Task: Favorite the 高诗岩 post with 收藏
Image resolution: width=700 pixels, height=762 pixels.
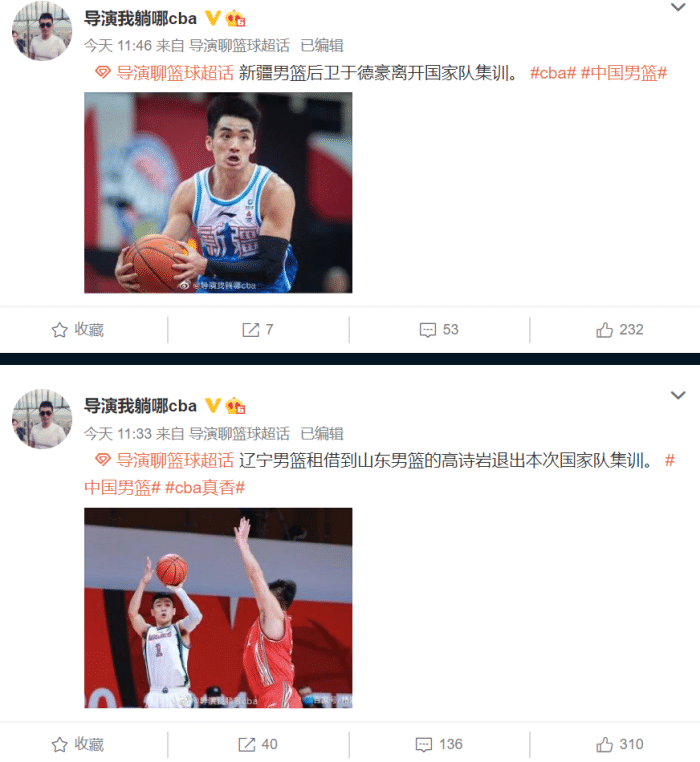Action: pos(78,745)
